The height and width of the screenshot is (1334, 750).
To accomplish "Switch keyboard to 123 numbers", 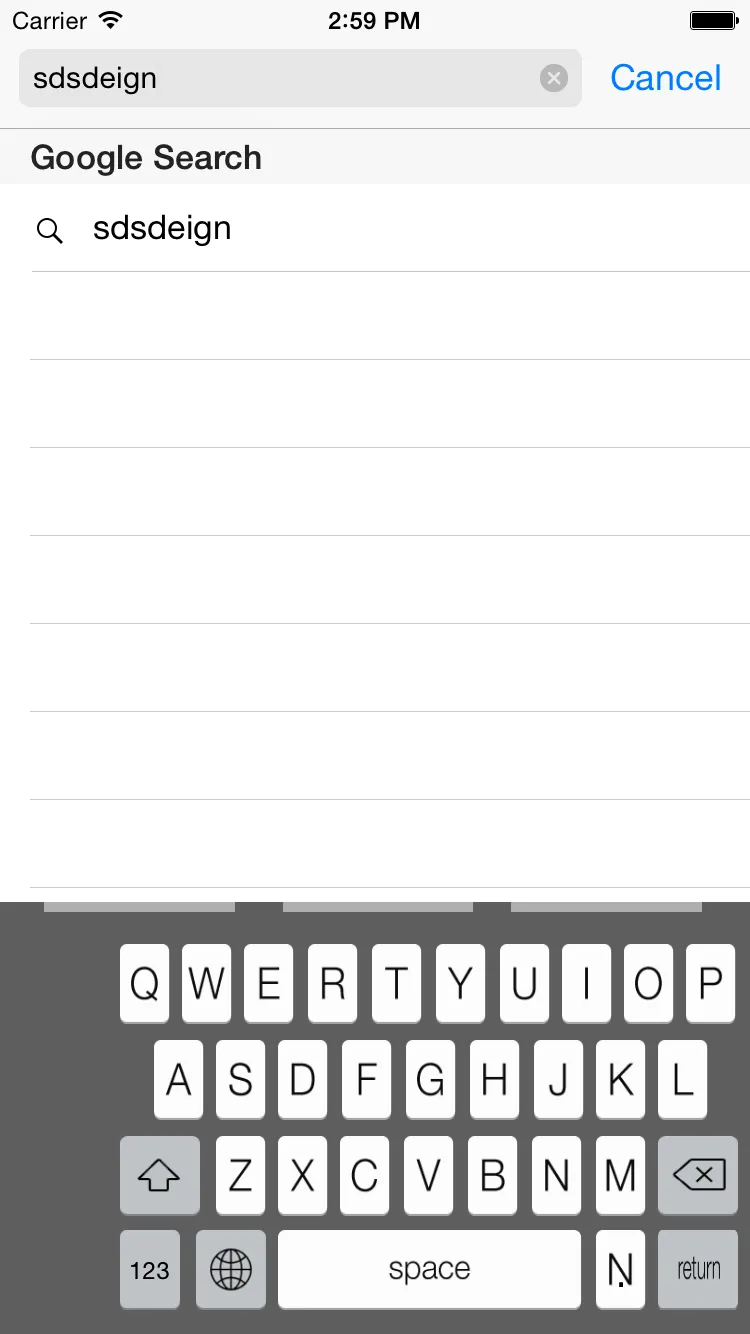I will (x=150, y=1270).
